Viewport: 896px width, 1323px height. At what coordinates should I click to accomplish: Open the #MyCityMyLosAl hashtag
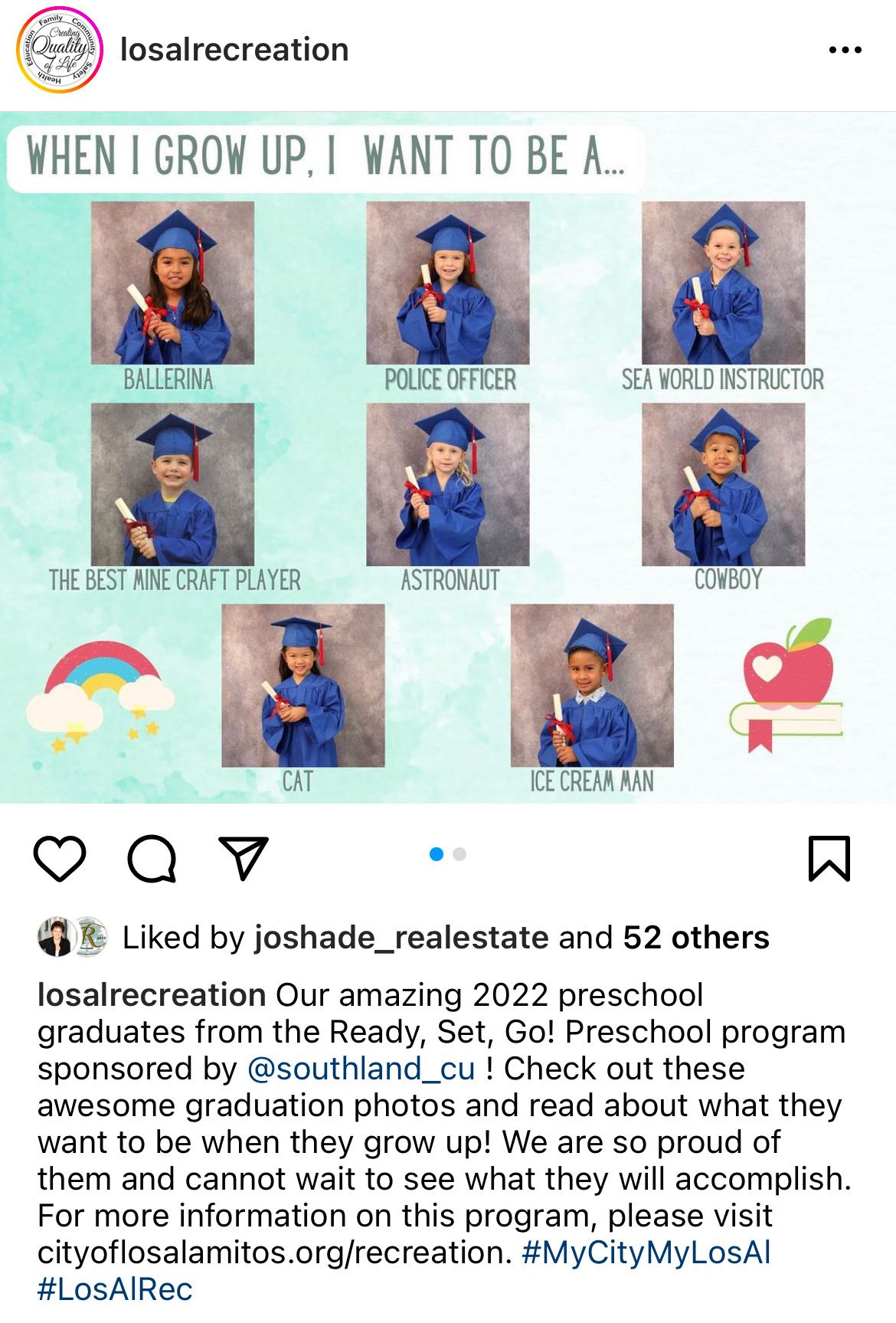pyautogui.click(x=646, y=1253)
